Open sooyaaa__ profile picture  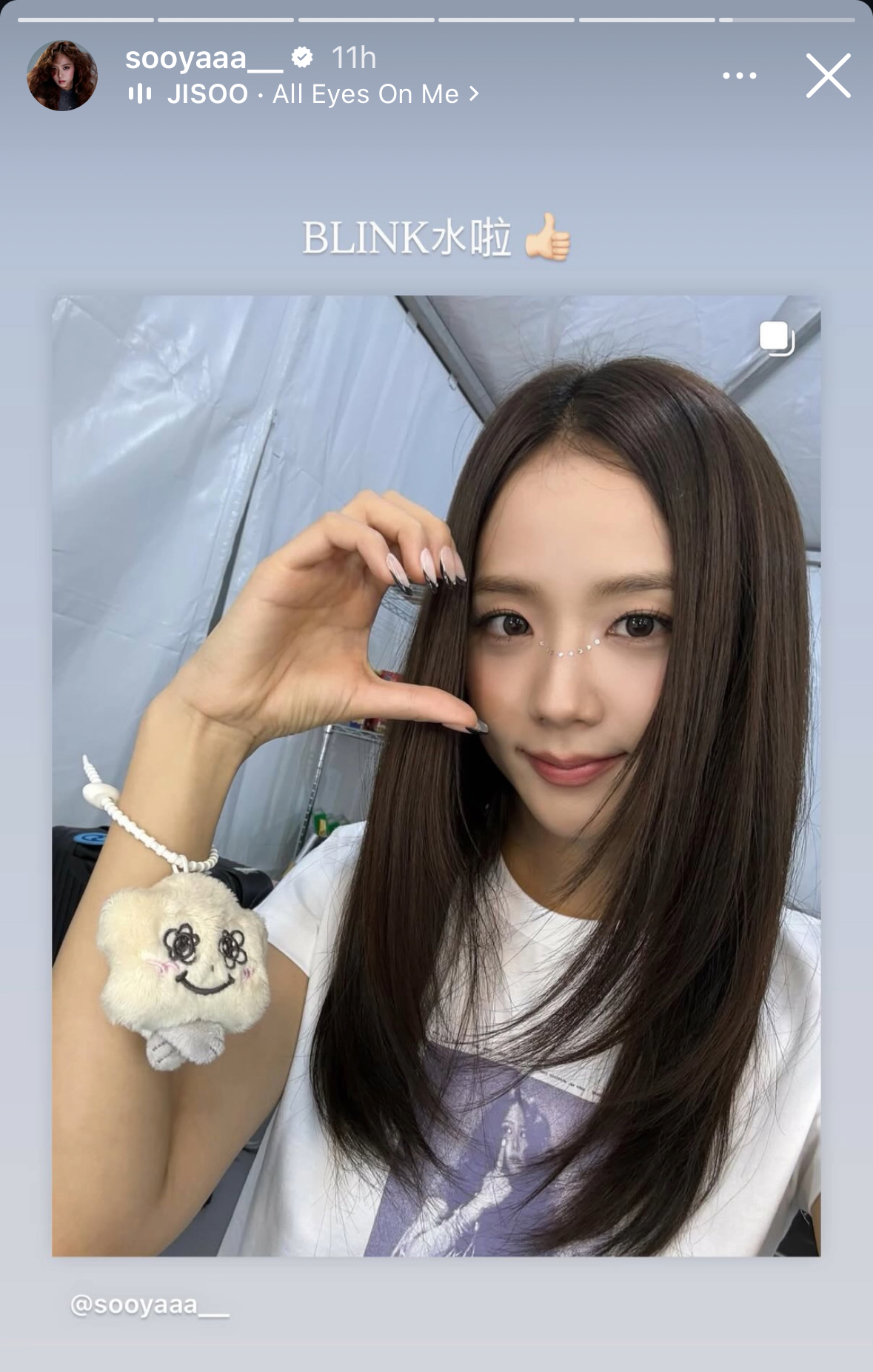pyautogui.click(x=62, y=76)
